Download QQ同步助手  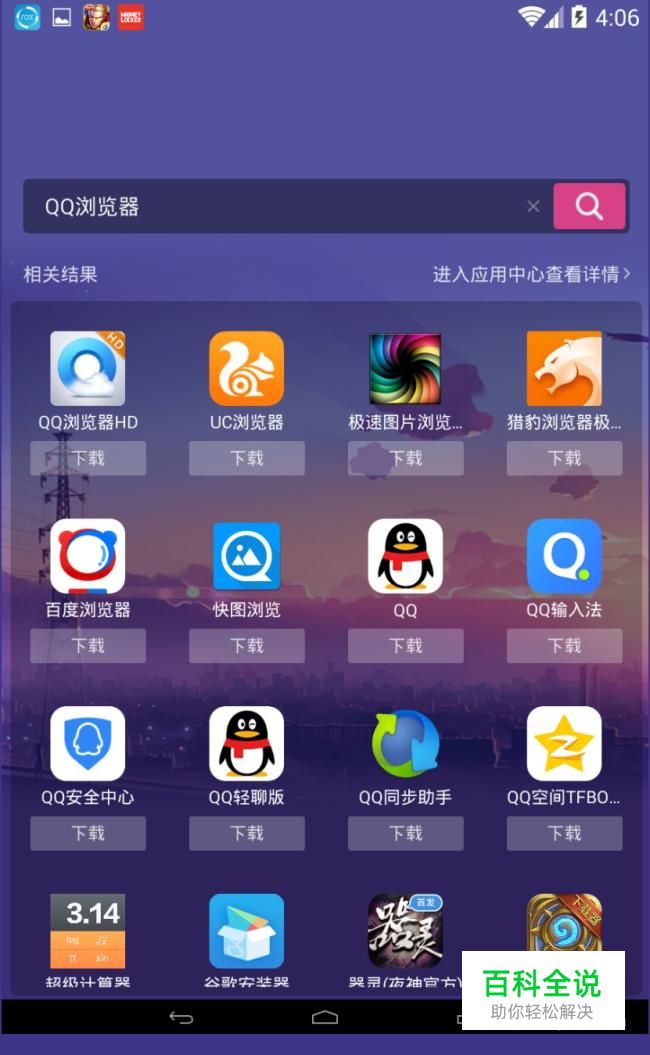click(x=406, y=833)
